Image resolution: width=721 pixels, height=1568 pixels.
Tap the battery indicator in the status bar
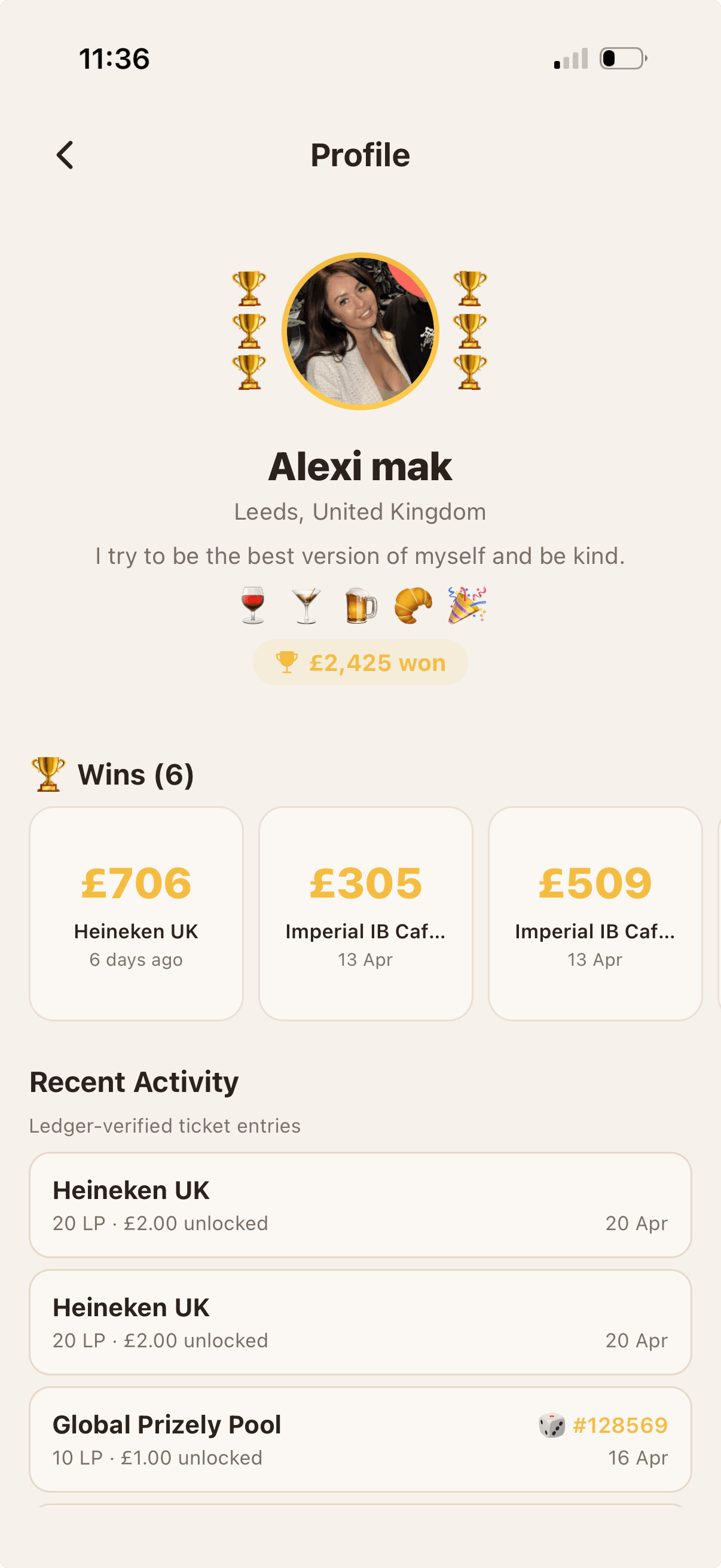pos(621,59)
